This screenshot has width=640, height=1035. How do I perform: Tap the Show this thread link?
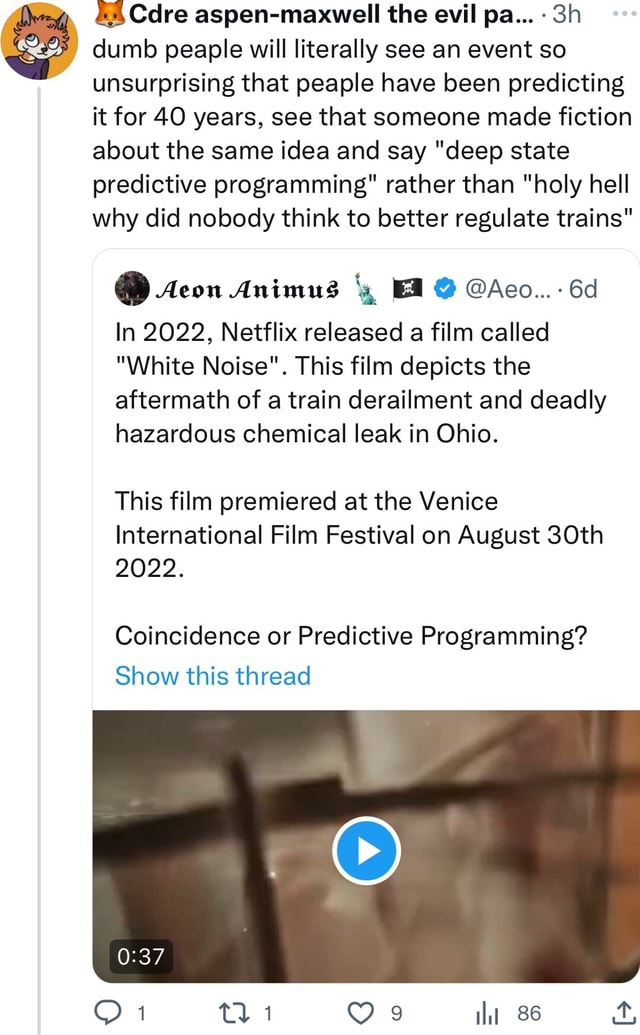[x=213, y=676]
